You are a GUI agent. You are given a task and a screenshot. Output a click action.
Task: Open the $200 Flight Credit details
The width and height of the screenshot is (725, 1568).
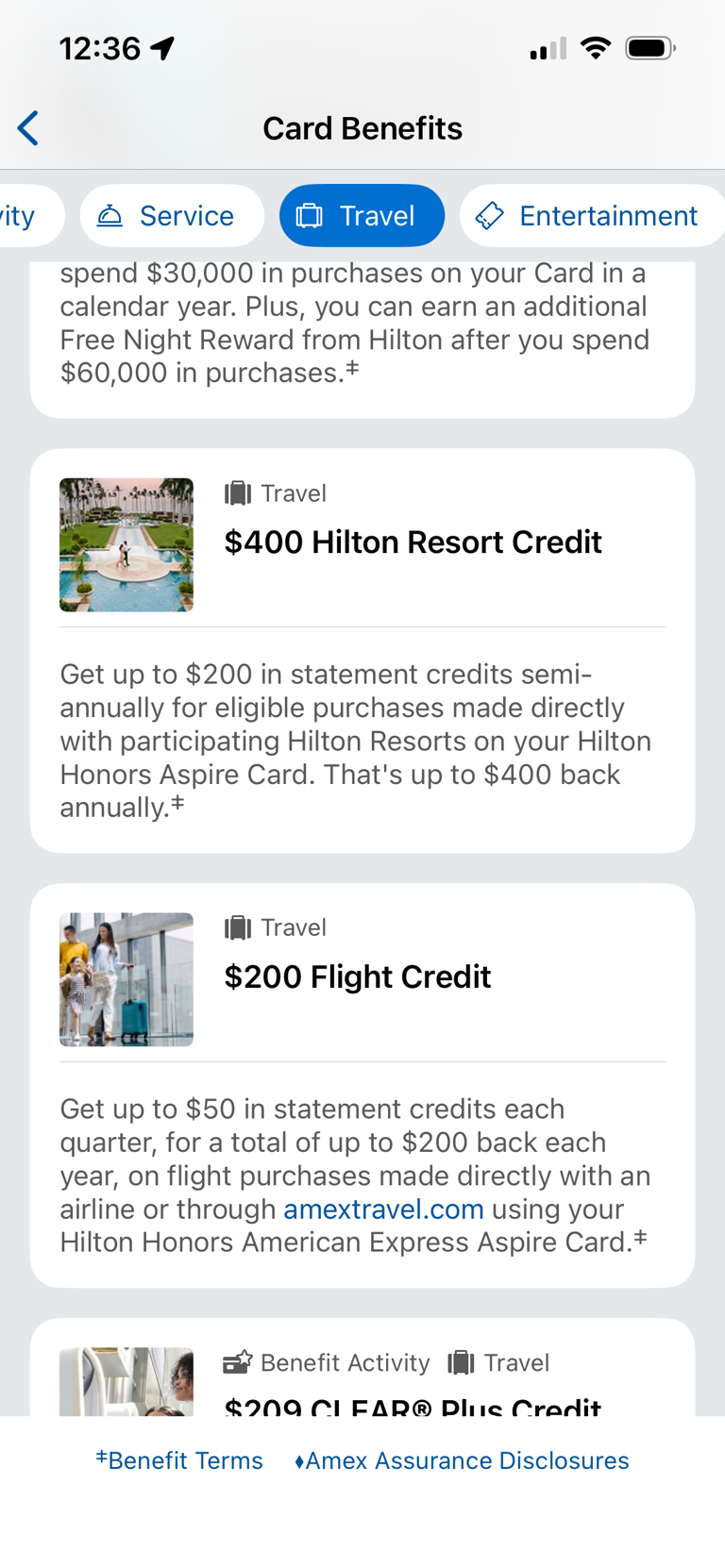click(x=356, y=976)
